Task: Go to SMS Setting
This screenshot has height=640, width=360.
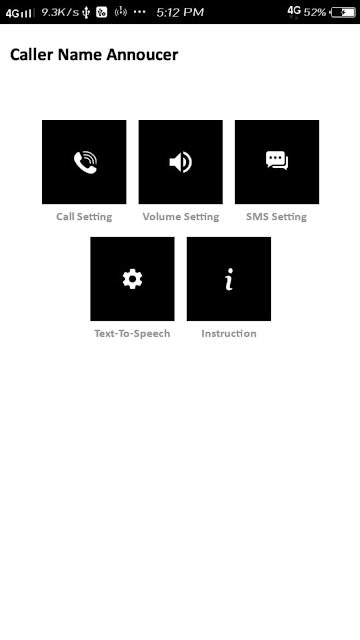Action: coord(277,162)
